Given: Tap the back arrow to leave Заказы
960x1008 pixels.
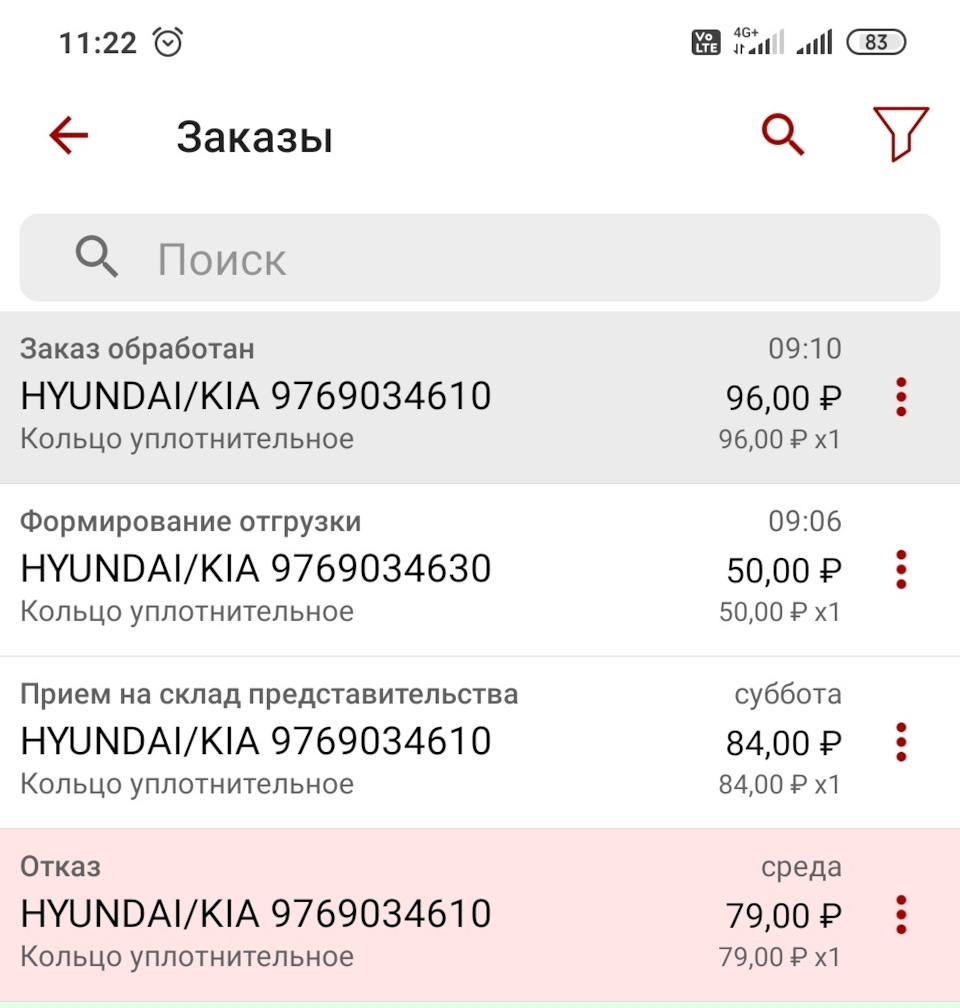Looking at the screenshot, I should 67,135.
